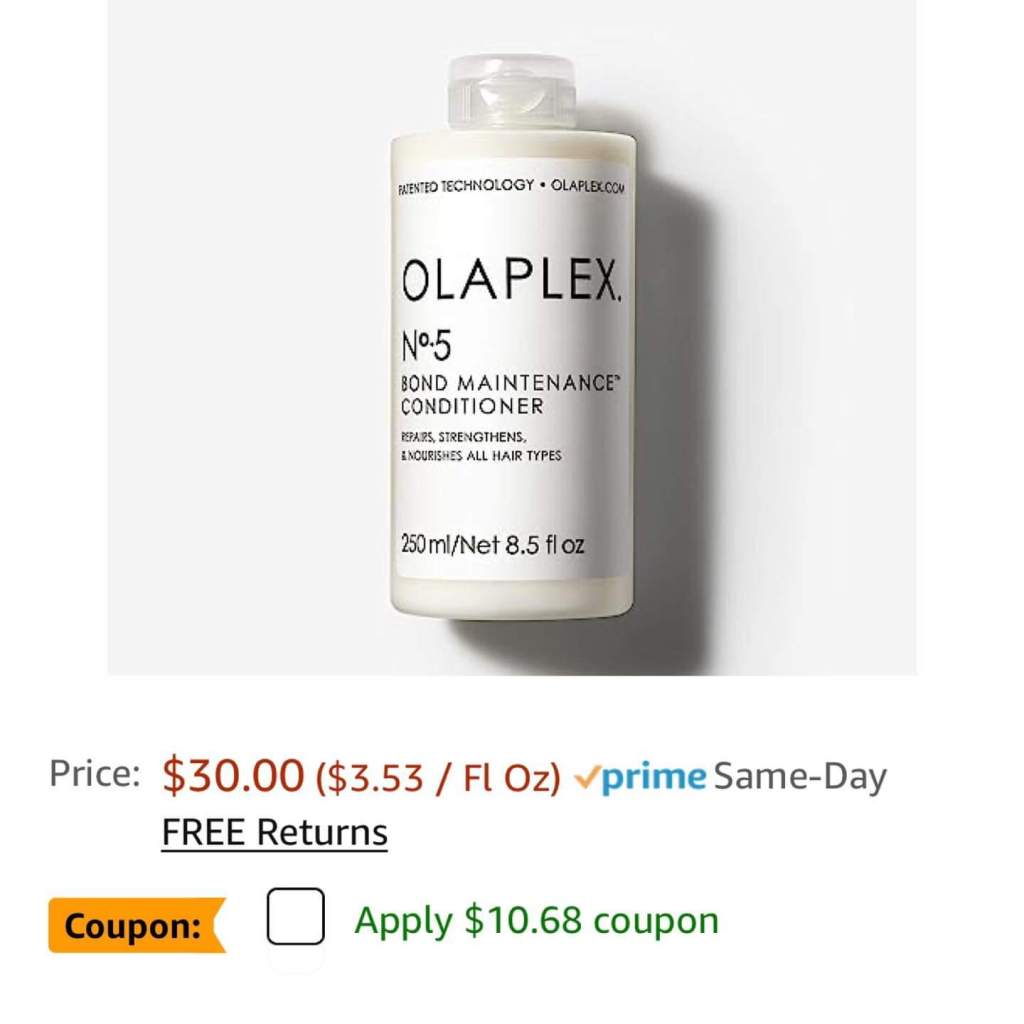Open the Olaplex conditioner product image
This screenshot has height=1024, width=1024.
click(512, 340)
